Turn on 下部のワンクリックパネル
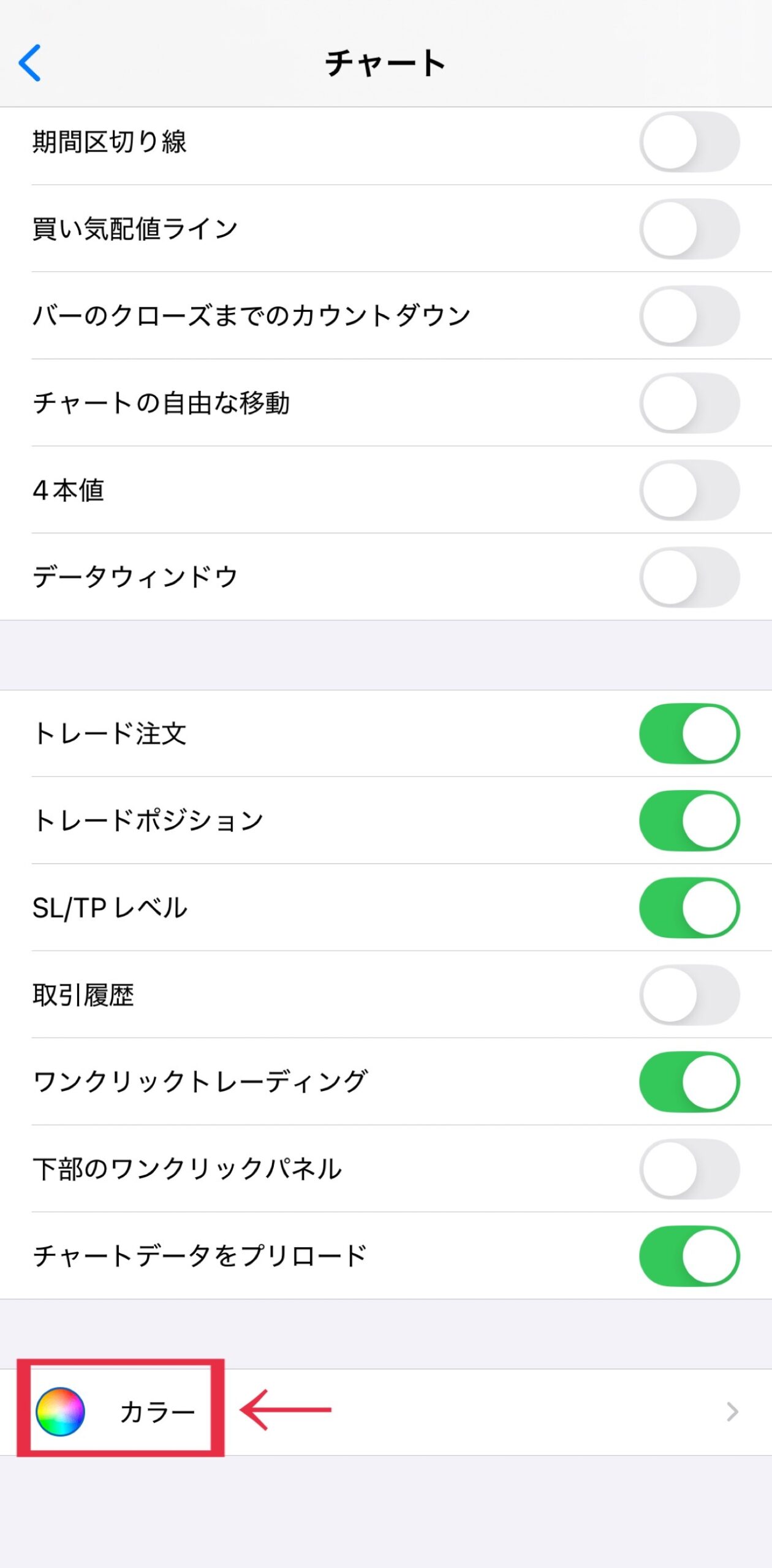Screen dimensions: 772x1568 click(689, 1169)
